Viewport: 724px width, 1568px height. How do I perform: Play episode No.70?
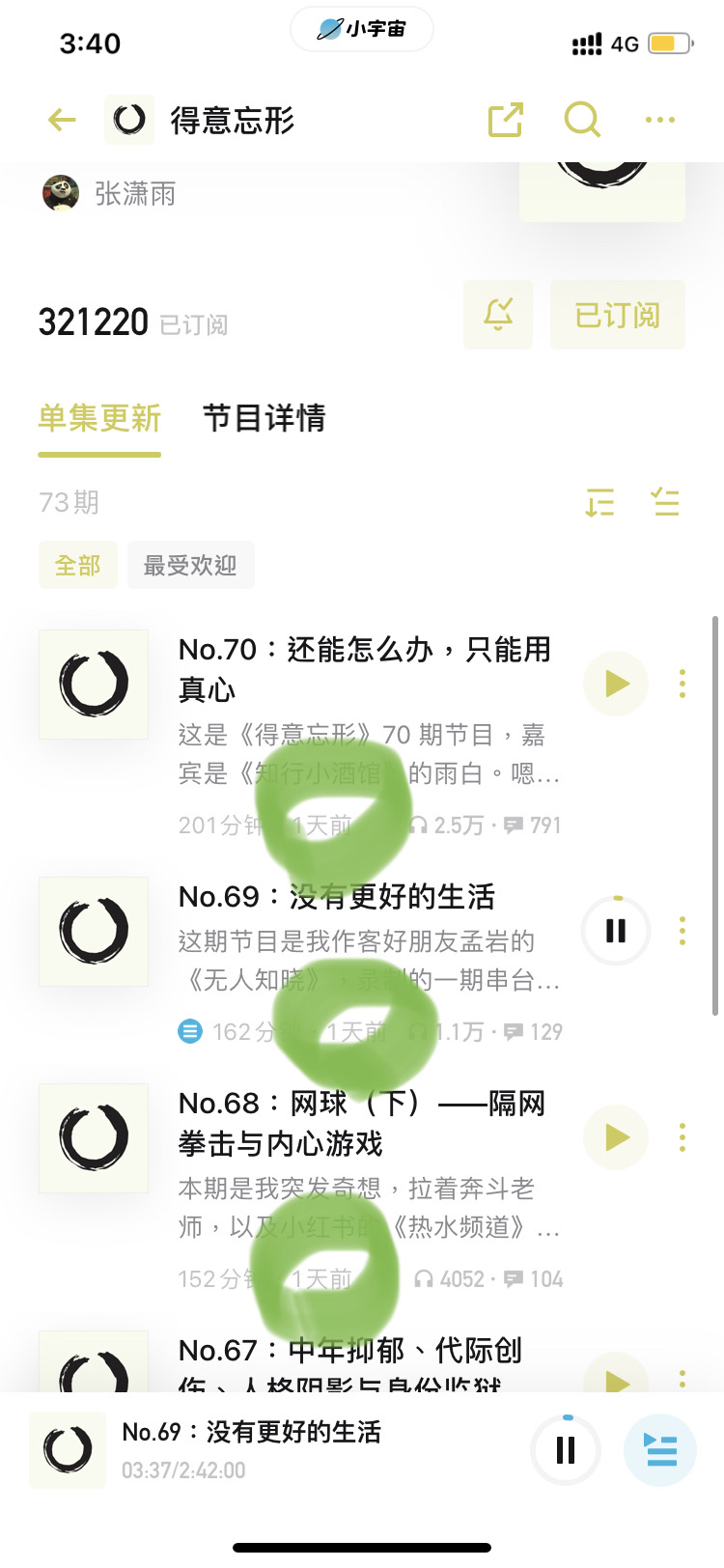(616, 684)
